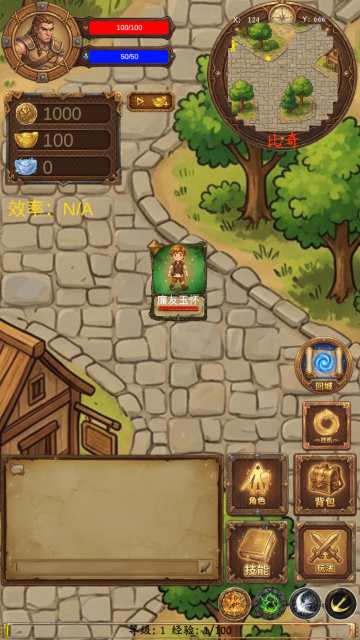Tap the chat bubble icon in chat panel
Image resolution: width=360 pixels, height=640 pixels.
17,470
